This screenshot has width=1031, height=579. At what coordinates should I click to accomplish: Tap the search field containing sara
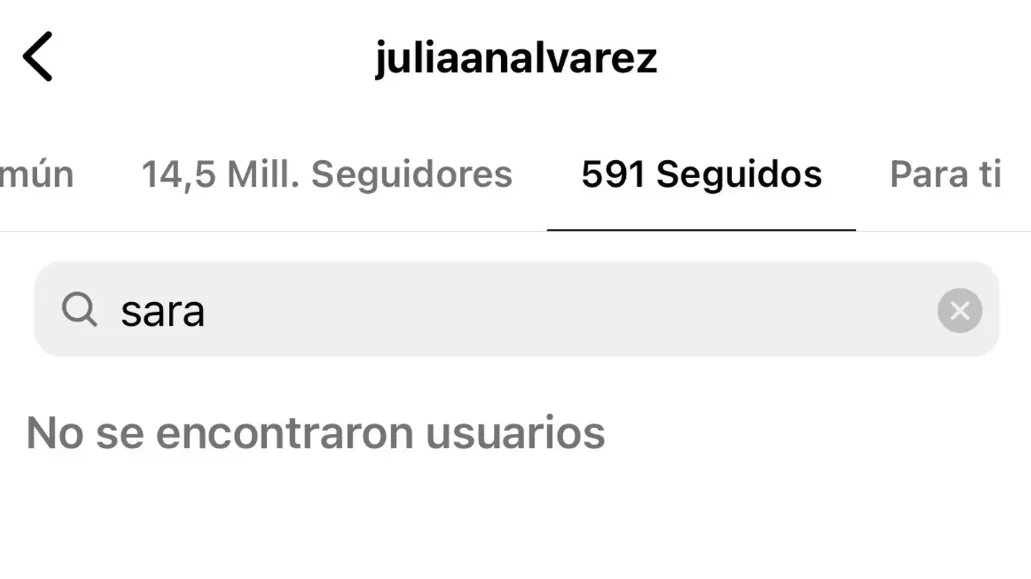click(500, 311)
